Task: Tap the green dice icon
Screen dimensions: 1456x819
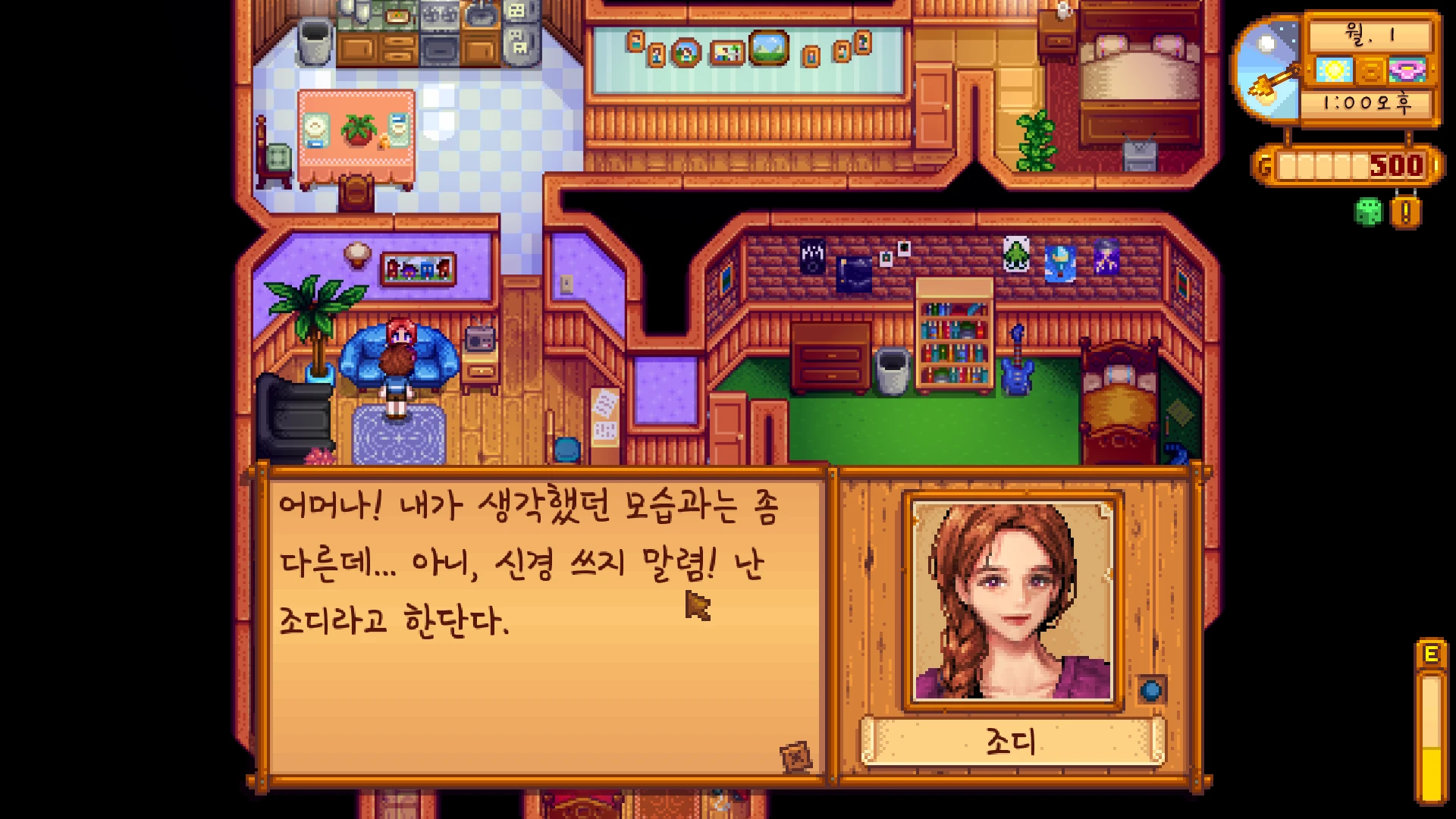Action: click(1369, 212)
